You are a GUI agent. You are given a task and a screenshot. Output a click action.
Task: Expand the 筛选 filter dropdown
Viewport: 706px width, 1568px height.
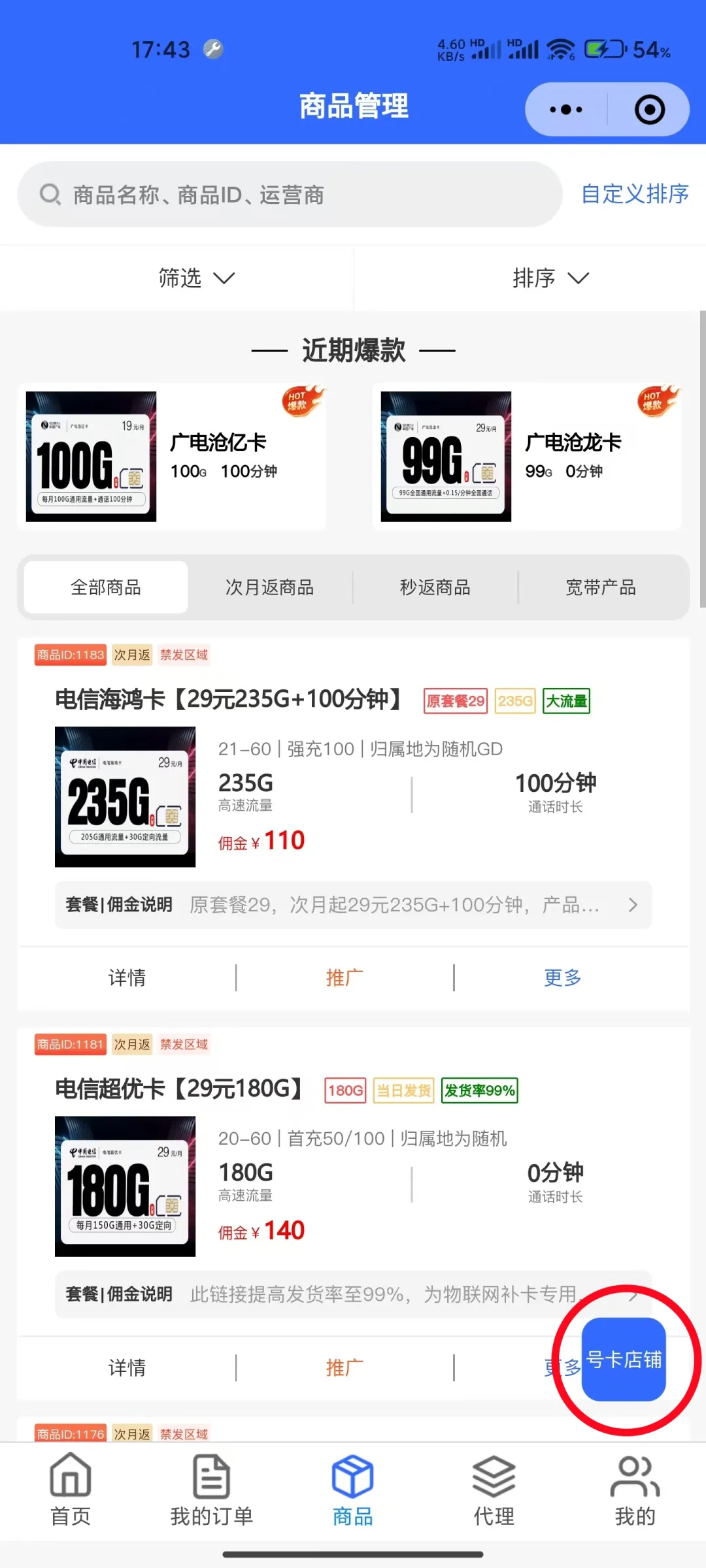196,278
